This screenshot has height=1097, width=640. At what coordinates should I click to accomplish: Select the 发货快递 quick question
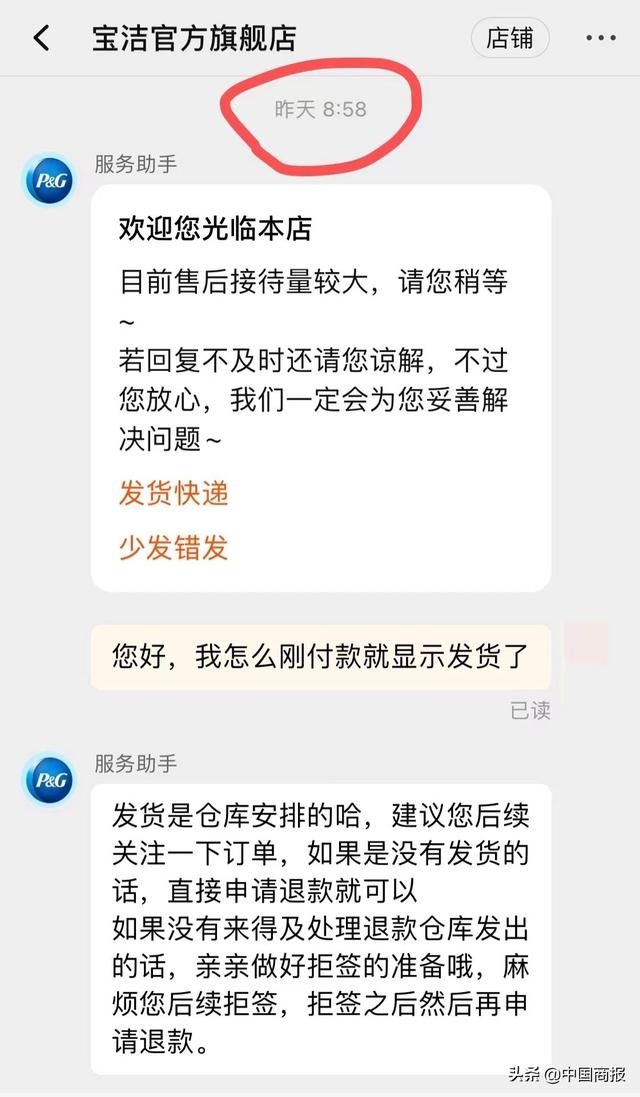click(x=174, y=493)
